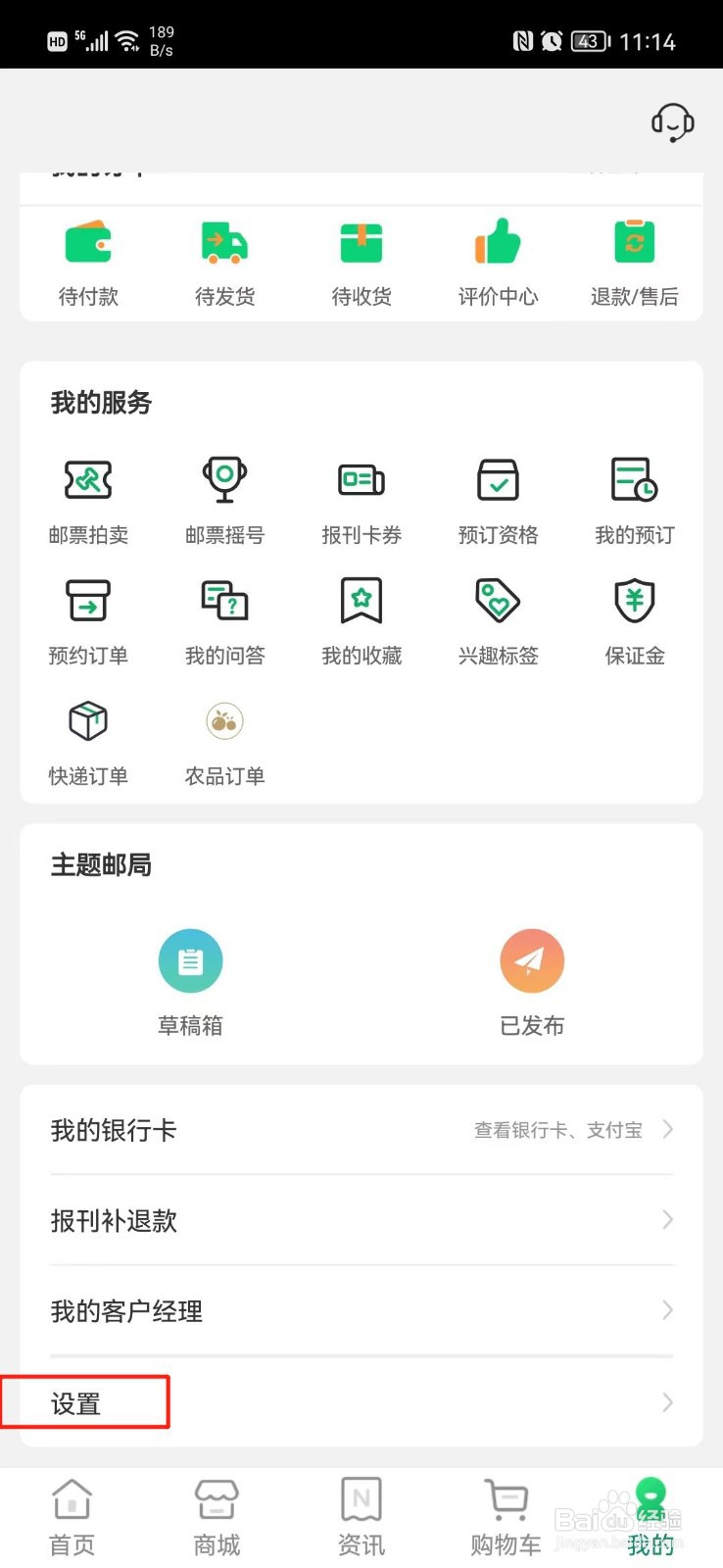This screenshot has width=723, height=1568.
Task: Open the 邮票摇号 trophy icon
Action: (x=224, y=480)
